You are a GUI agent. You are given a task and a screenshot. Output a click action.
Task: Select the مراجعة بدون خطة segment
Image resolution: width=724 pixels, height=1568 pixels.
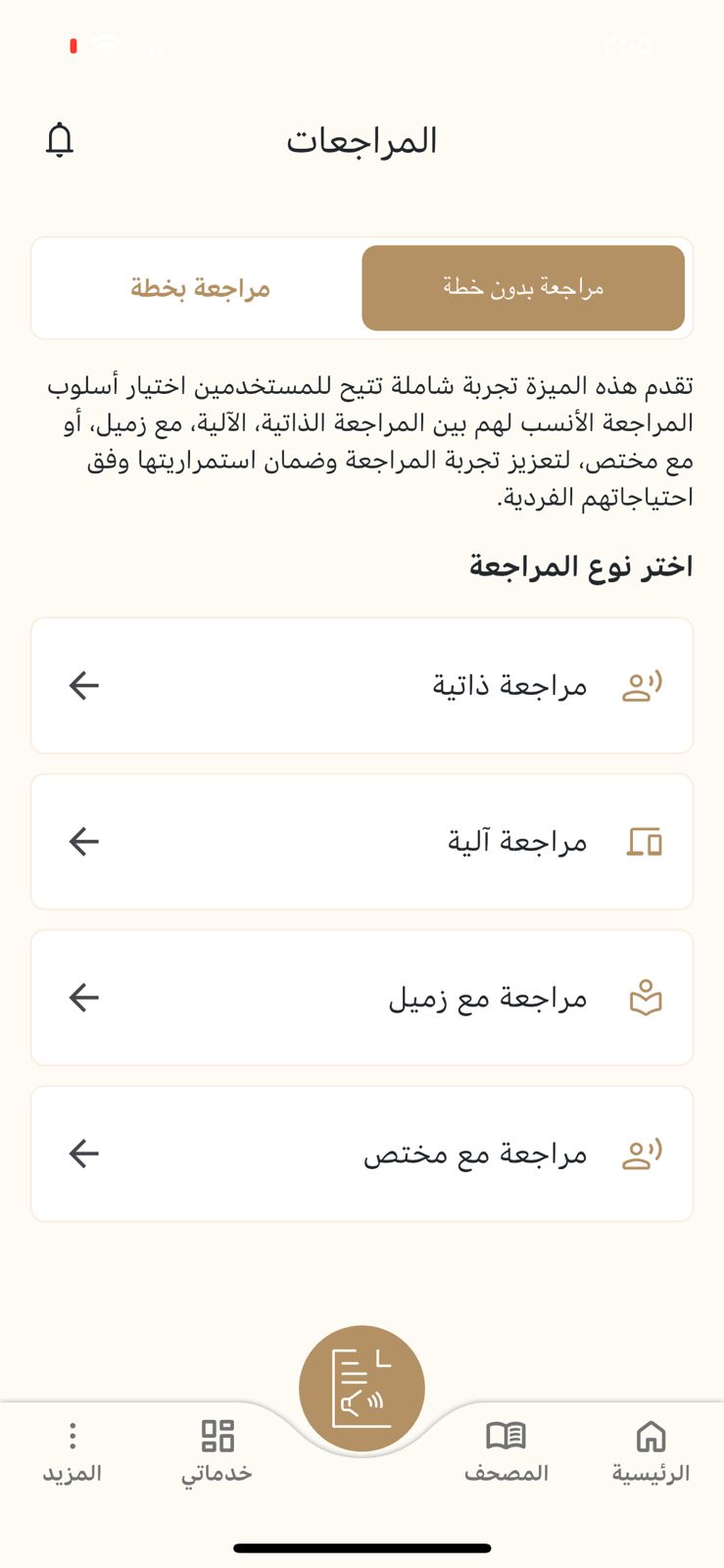pos(523,288)
